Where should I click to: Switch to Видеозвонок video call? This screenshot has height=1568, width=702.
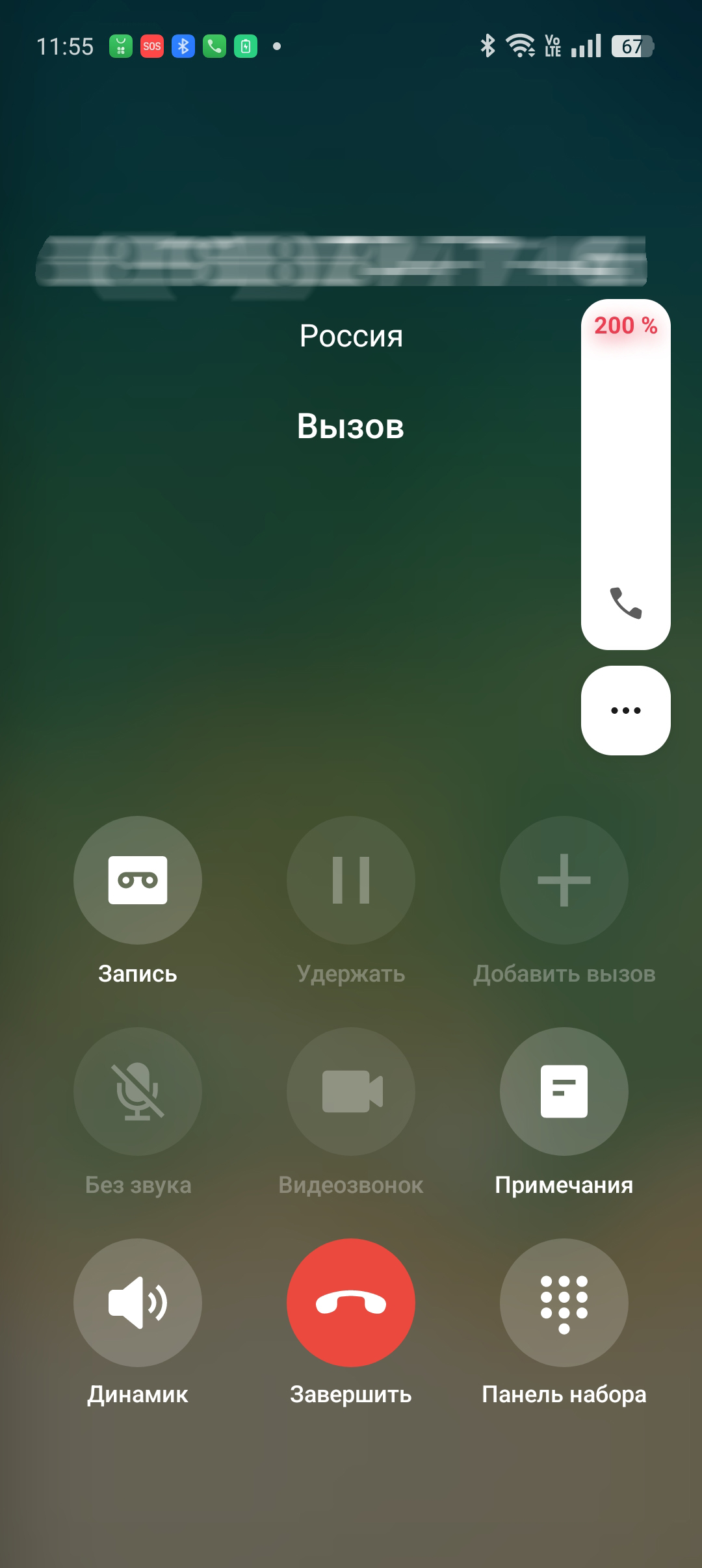click(x=351, y=1091)
